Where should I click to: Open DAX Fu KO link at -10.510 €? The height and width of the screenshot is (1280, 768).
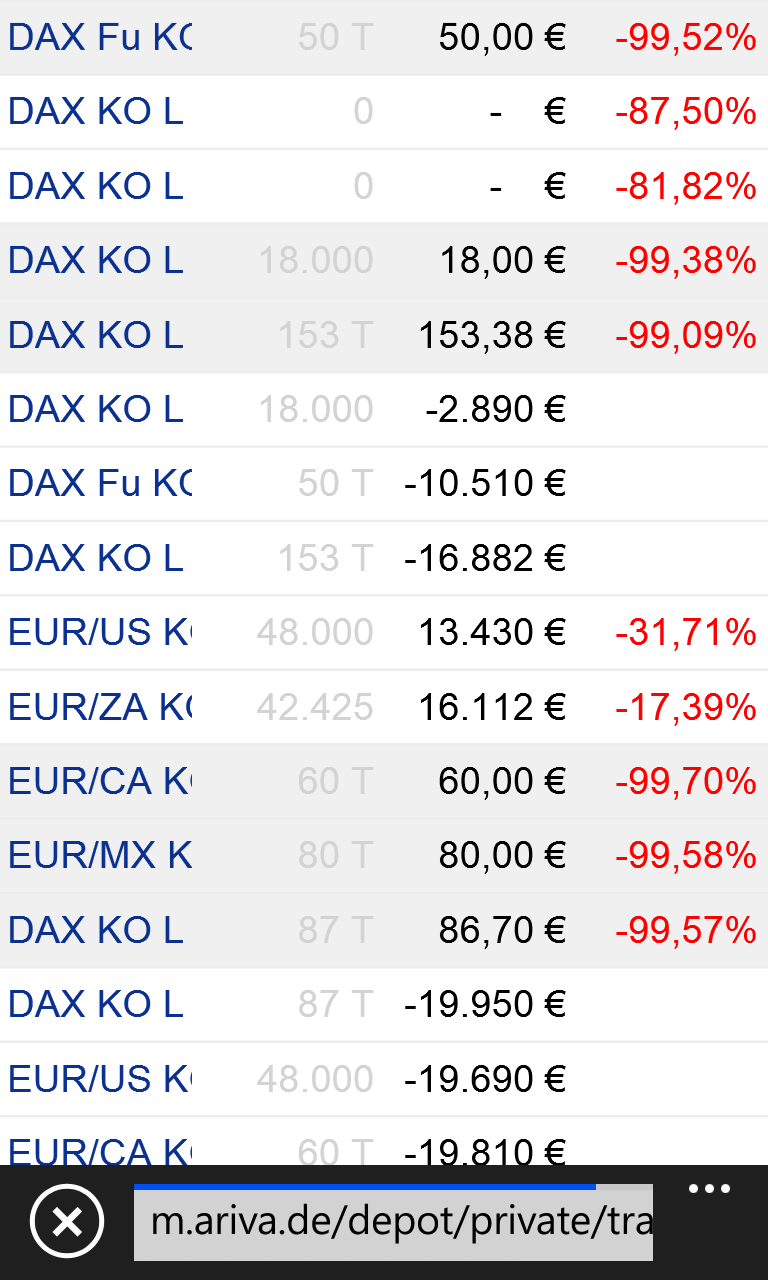pyautogui.click(x=100, y=483)
